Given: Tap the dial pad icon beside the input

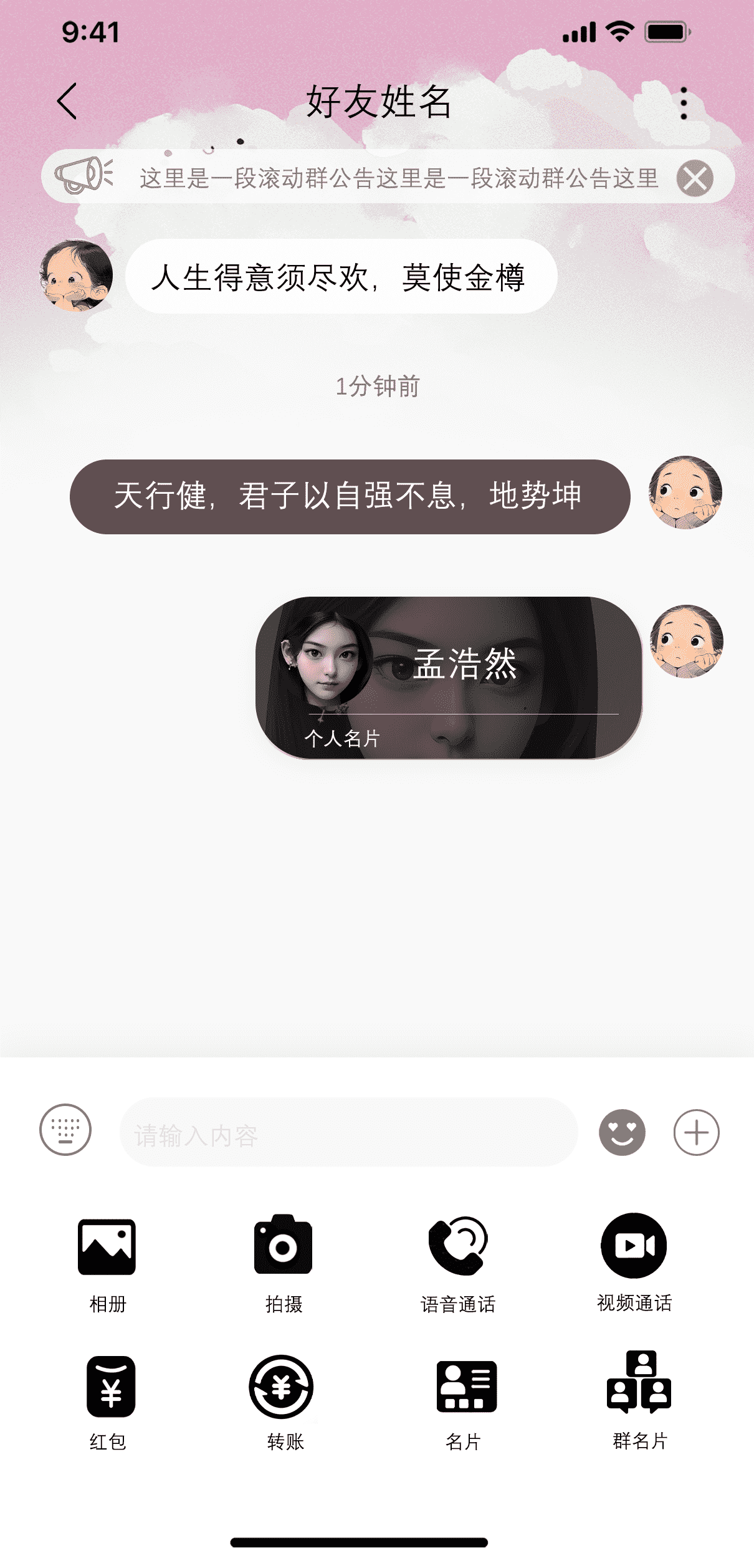Looking at the screenshot, I should click(x=66, y=1131).
